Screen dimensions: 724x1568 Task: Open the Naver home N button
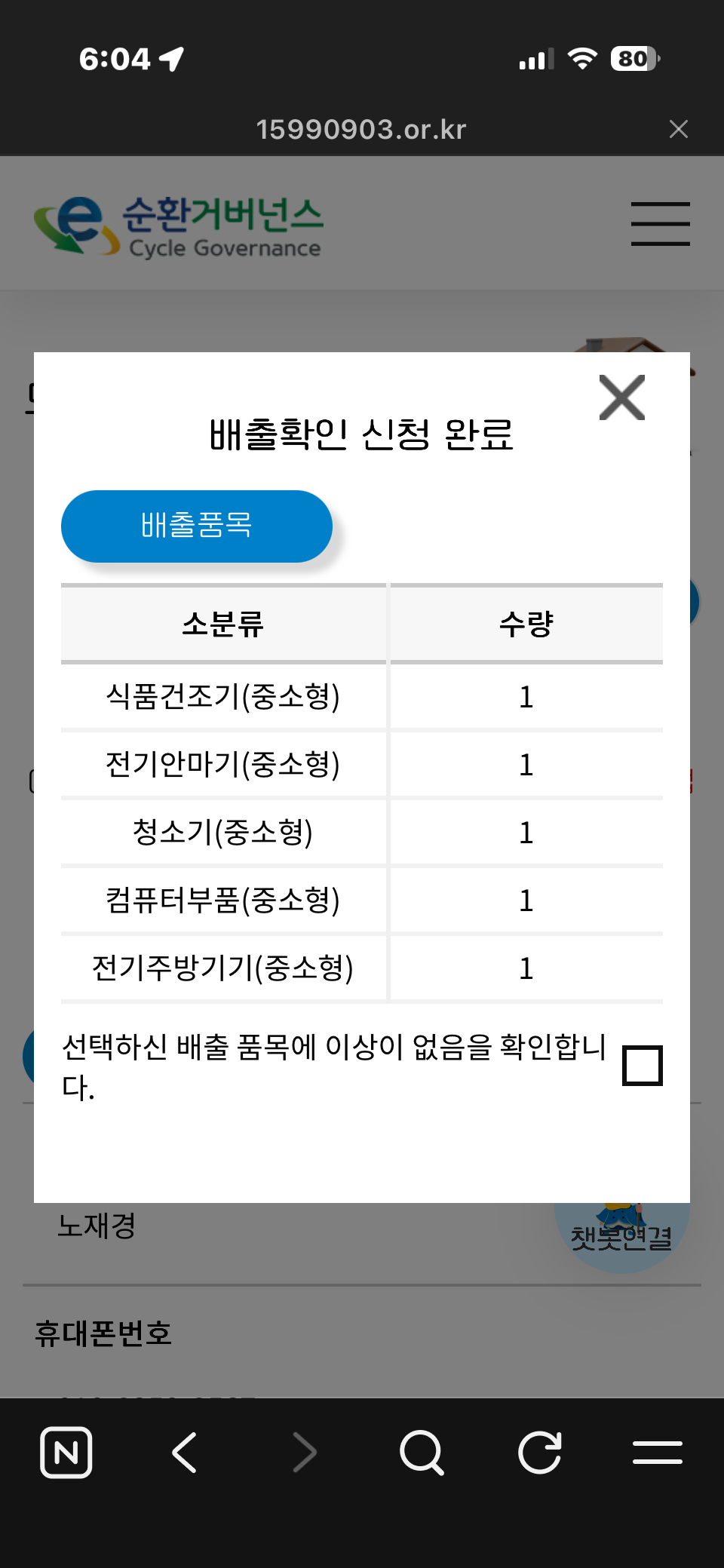click(x=66, y=1452)
